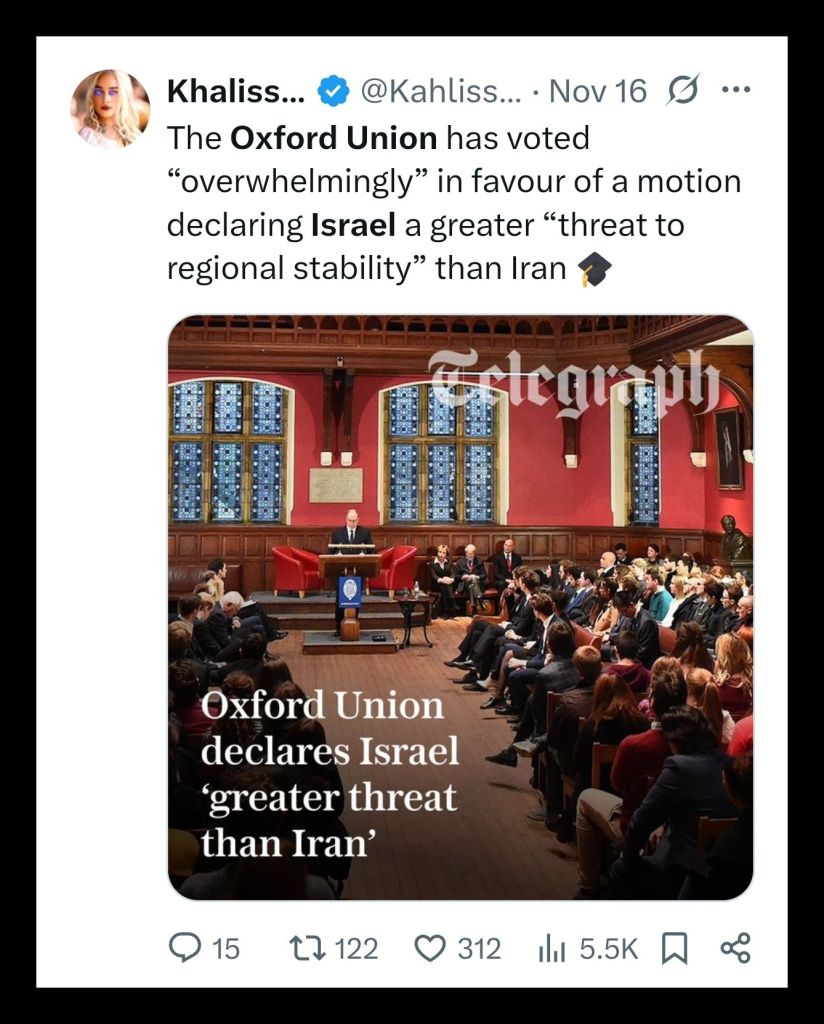The width and height of the screenshot is (824, 1024).
Task: Open the Telegraph Oxford Union image
Action: click(x=460, y=607)
